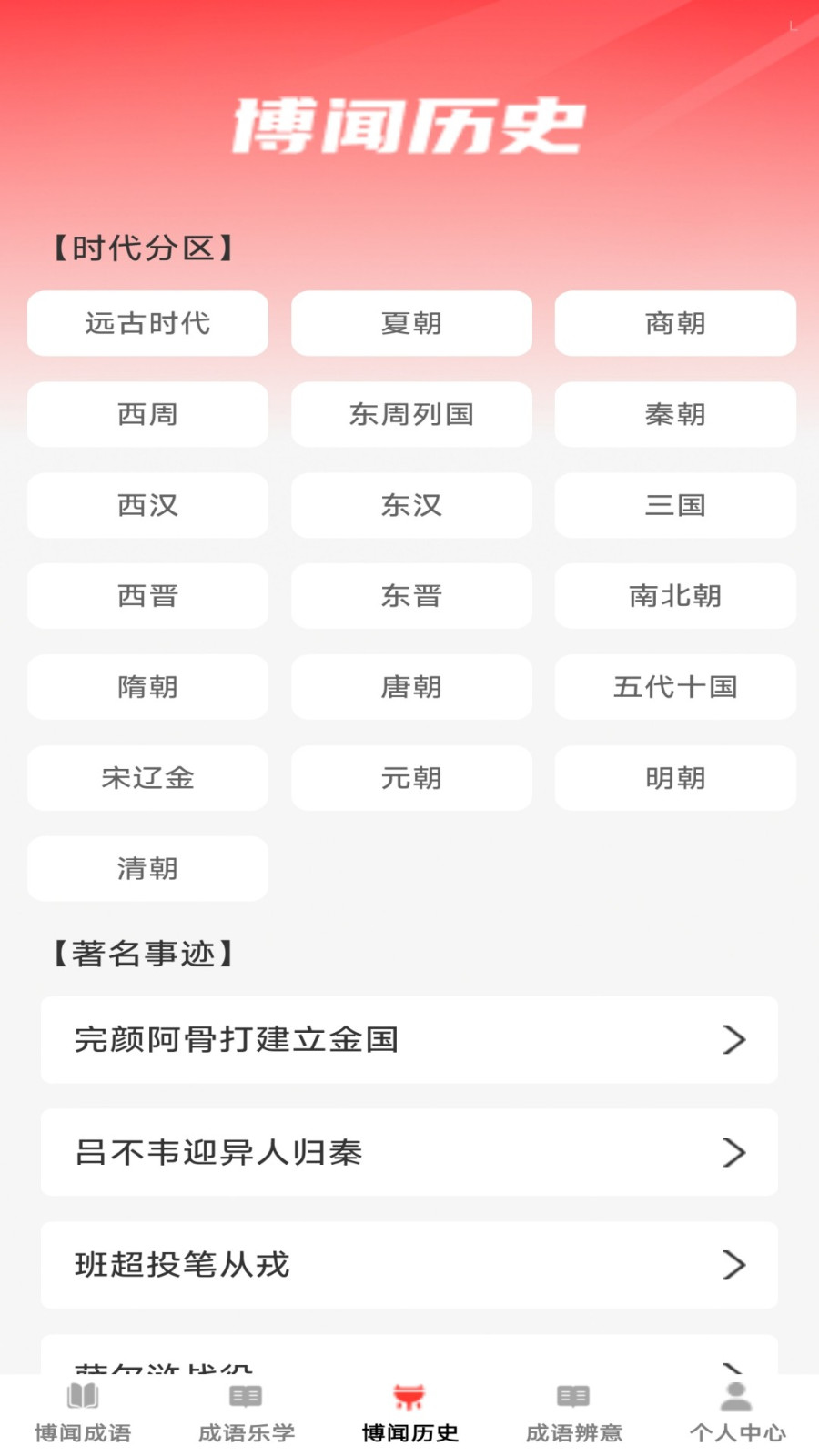Viewport: 819px width, 1456px height.
Task: Tap the 五代十国 chip
Action: click(675, 687)
